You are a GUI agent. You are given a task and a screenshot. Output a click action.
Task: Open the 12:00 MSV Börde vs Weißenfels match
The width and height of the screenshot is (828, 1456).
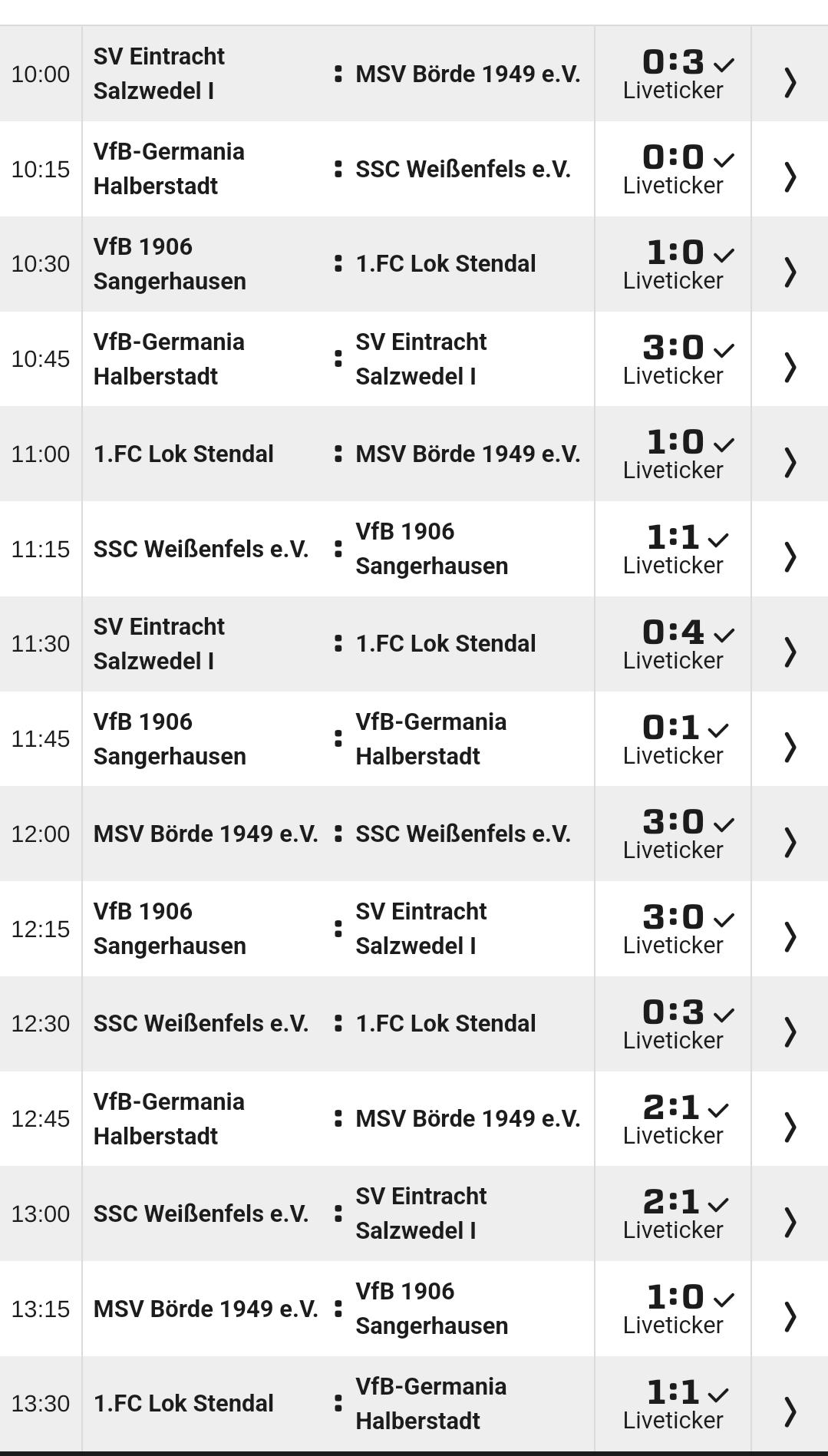pos(414,834)
